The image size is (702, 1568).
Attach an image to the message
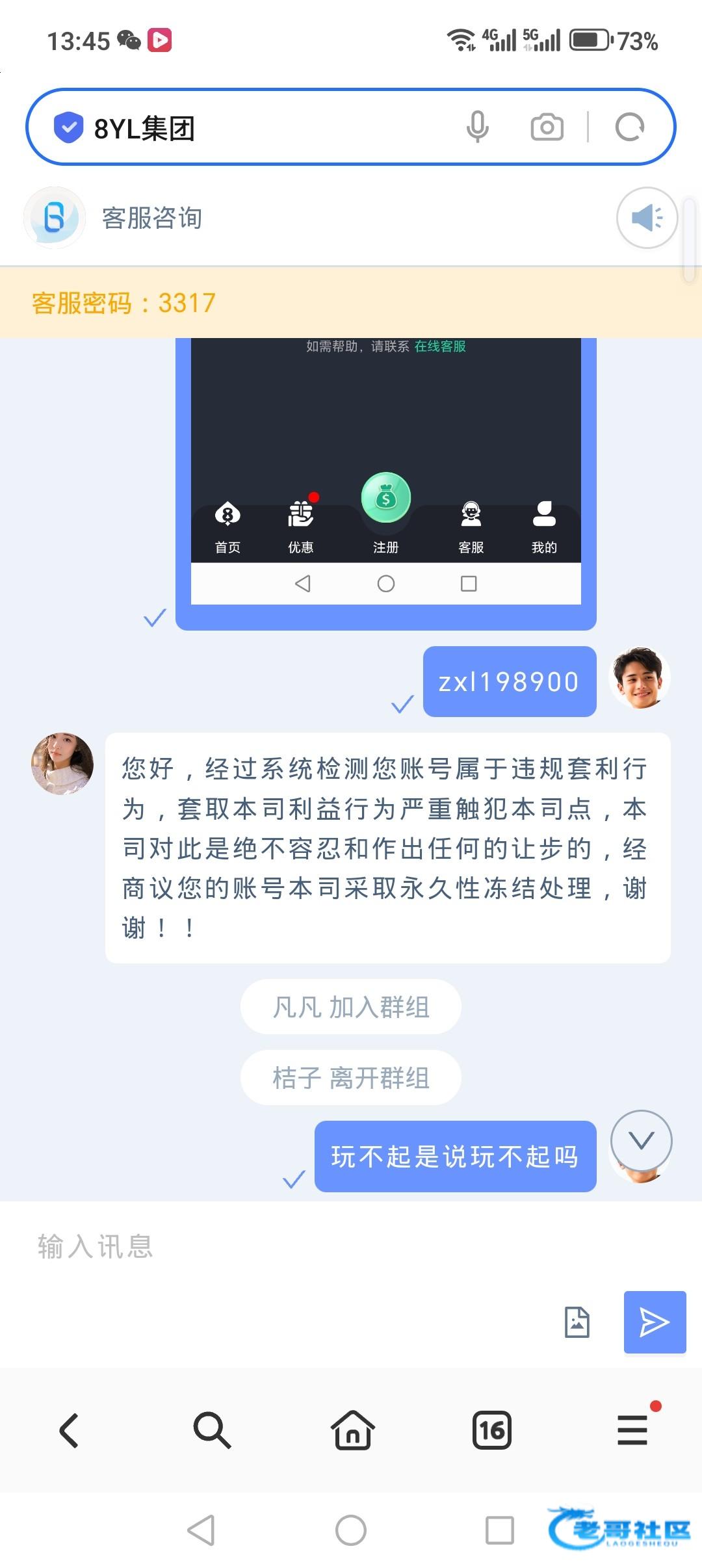click(x=577, y=1322)
